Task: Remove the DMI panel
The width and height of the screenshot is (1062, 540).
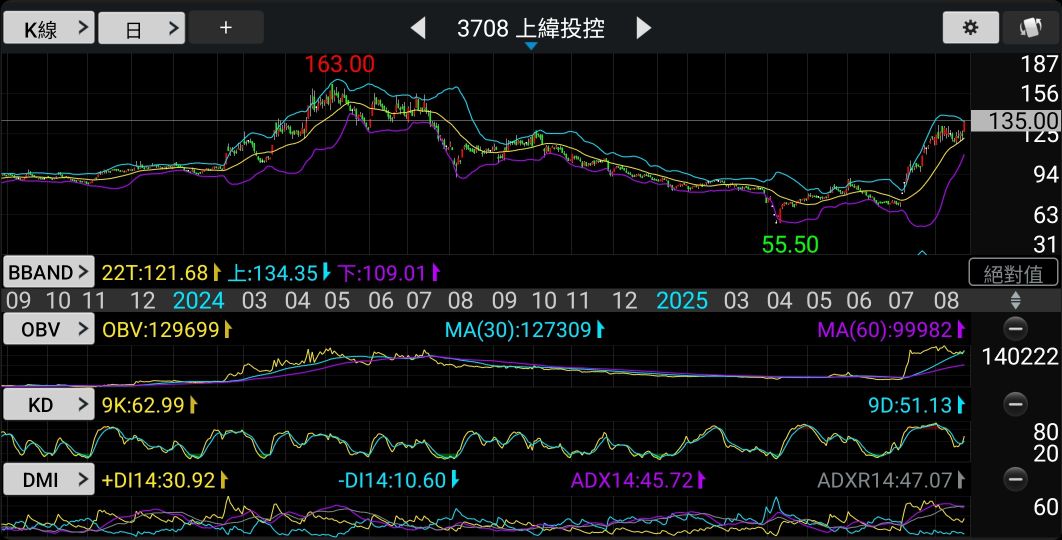Action: 1016,480
